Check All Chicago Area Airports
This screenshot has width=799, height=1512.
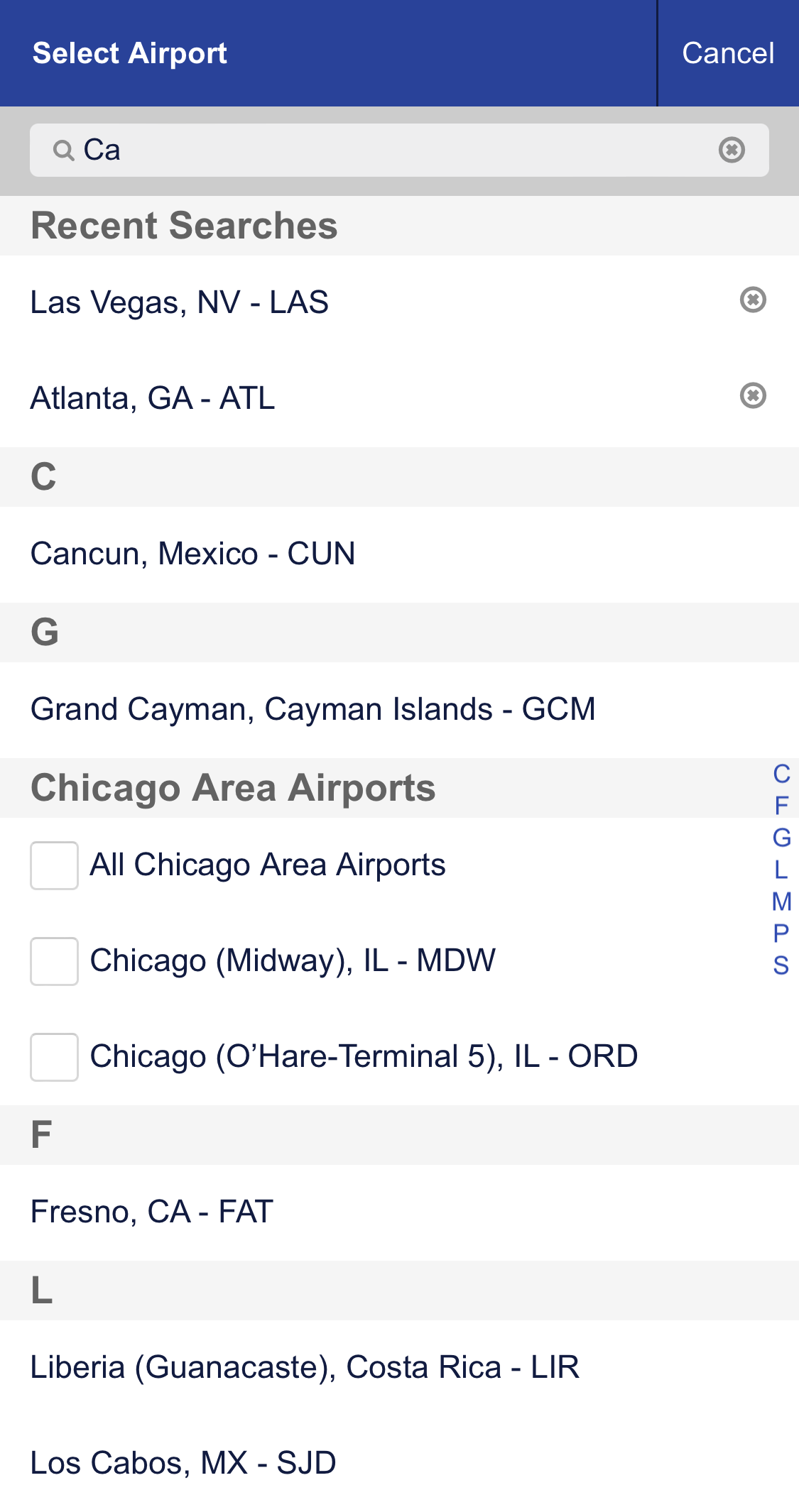coord(53,867)
